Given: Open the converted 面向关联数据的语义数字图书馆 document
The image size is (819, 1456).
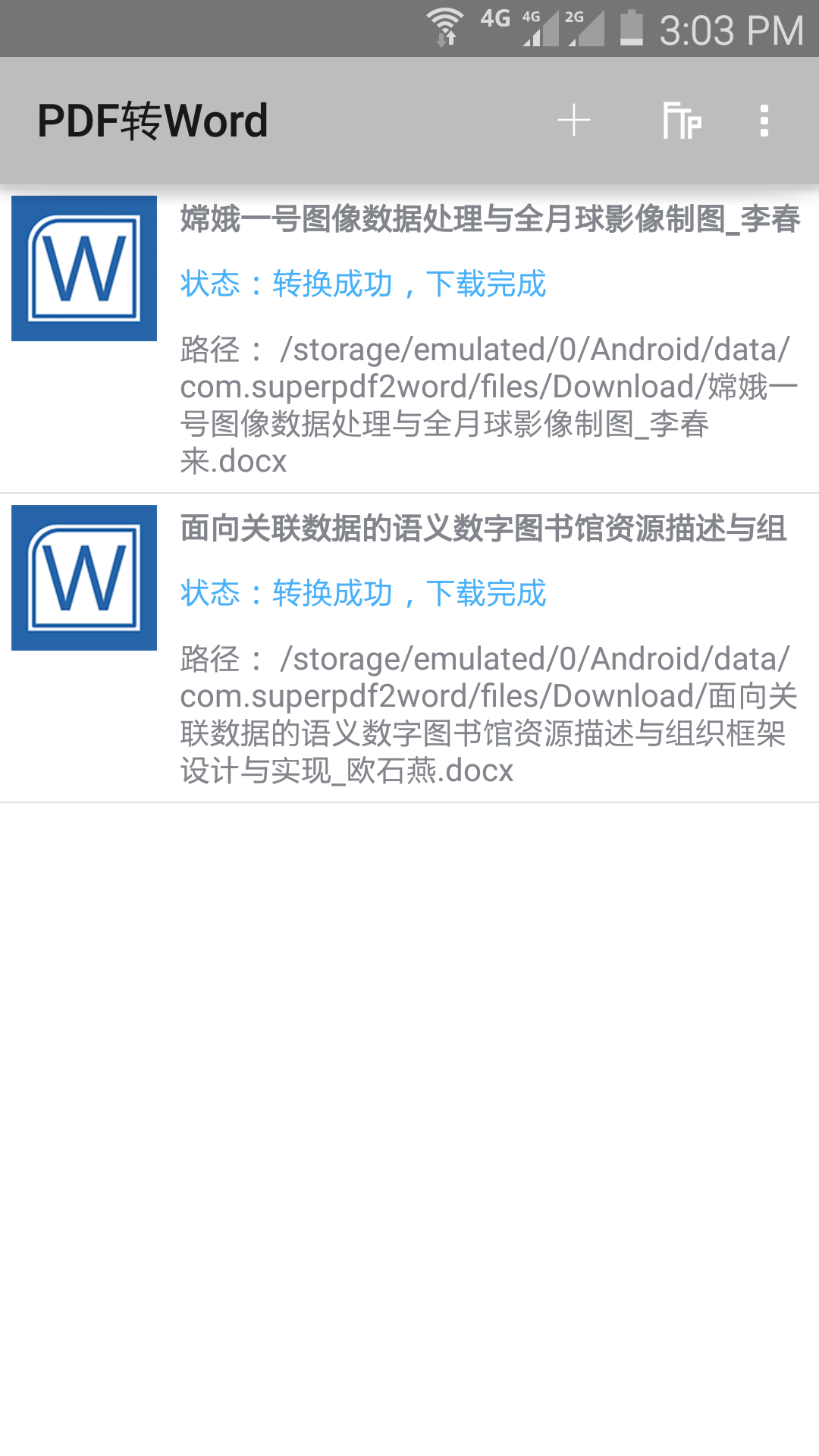Looking at the screenshot, I should 409,648.
